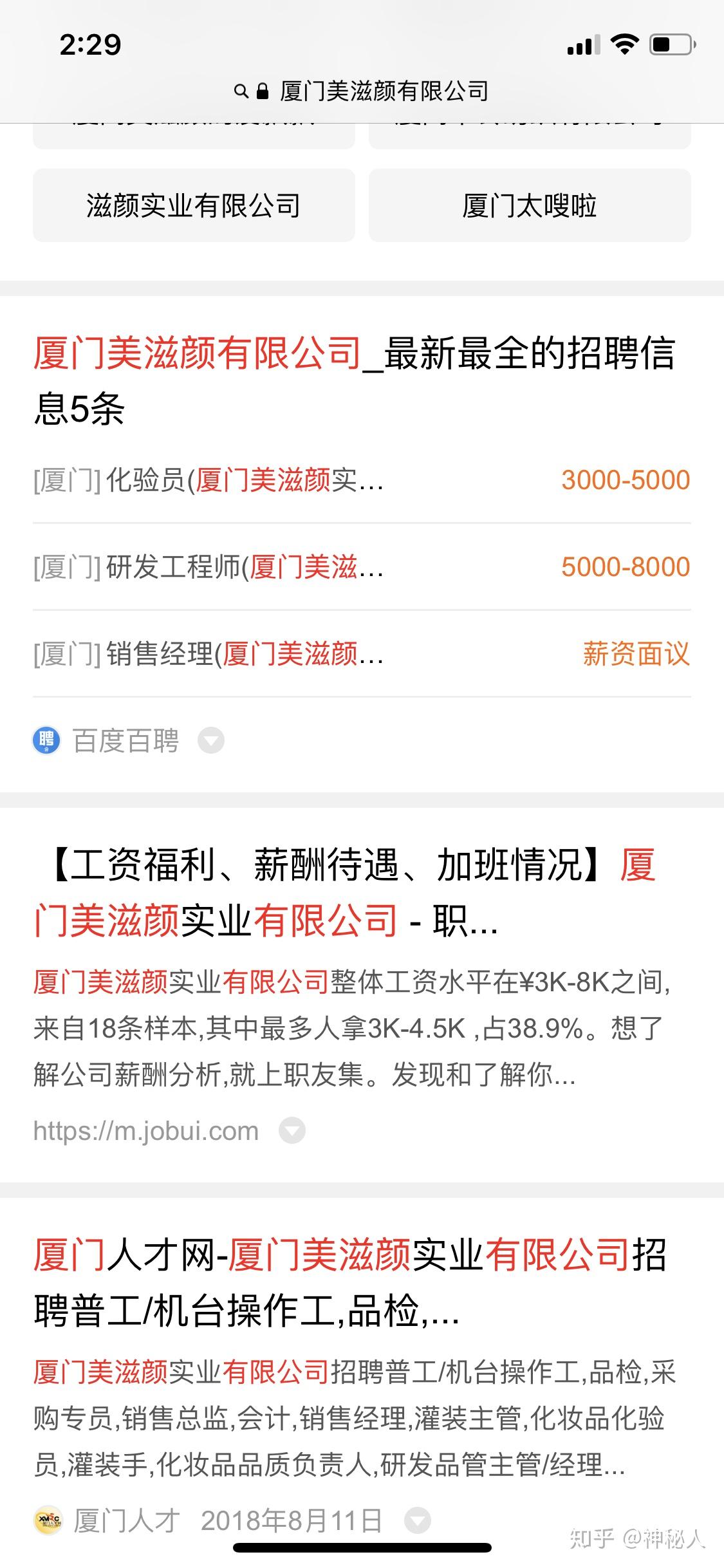Tap the address bar showing 厦门美滋颜有限公司
The height and width of the screenshot is (1568, 724).
pyautogui.click(x=362, y=91)
